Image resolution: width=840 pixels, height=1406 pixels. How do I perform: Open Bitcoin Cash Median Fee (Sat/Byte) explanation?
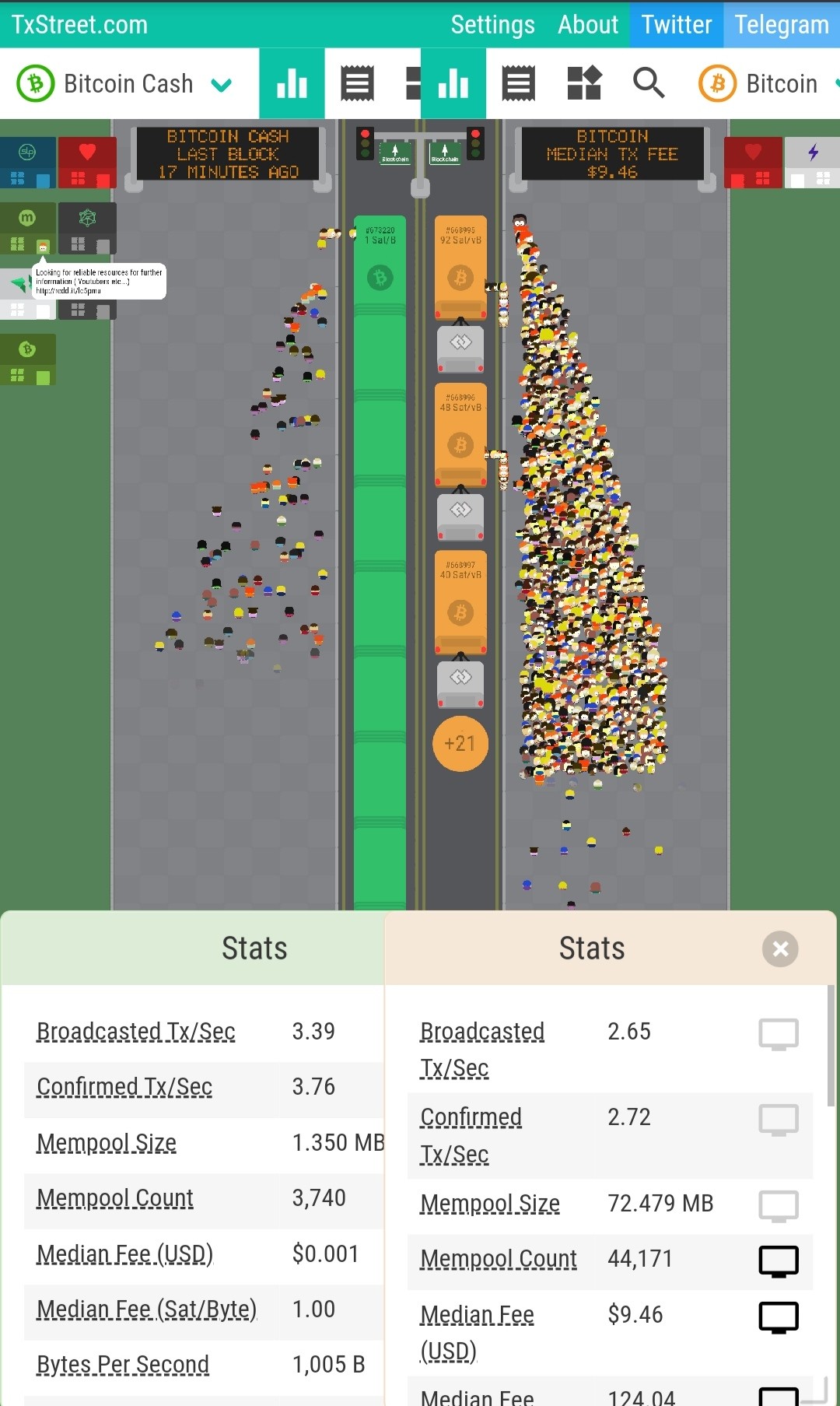(146, 1309)
